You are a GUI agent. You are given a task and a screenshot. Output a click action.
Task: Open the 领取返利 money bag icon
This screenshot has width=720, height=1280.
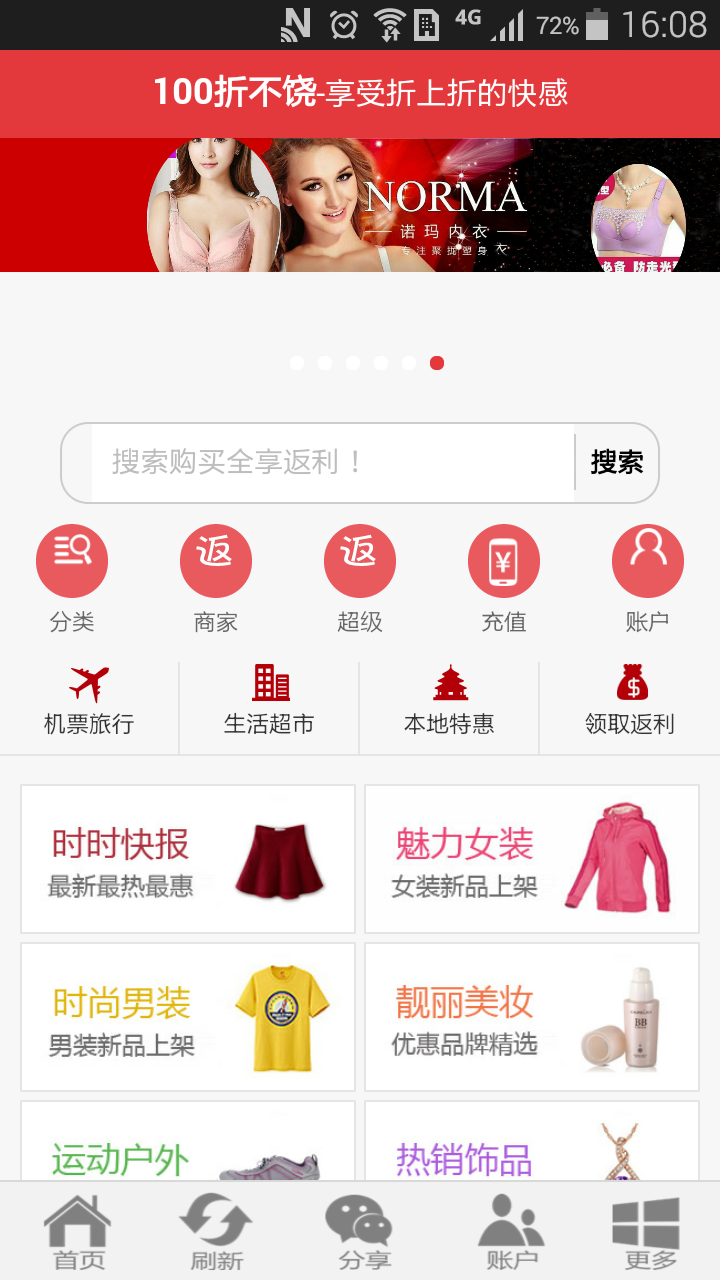click(630, 683)
